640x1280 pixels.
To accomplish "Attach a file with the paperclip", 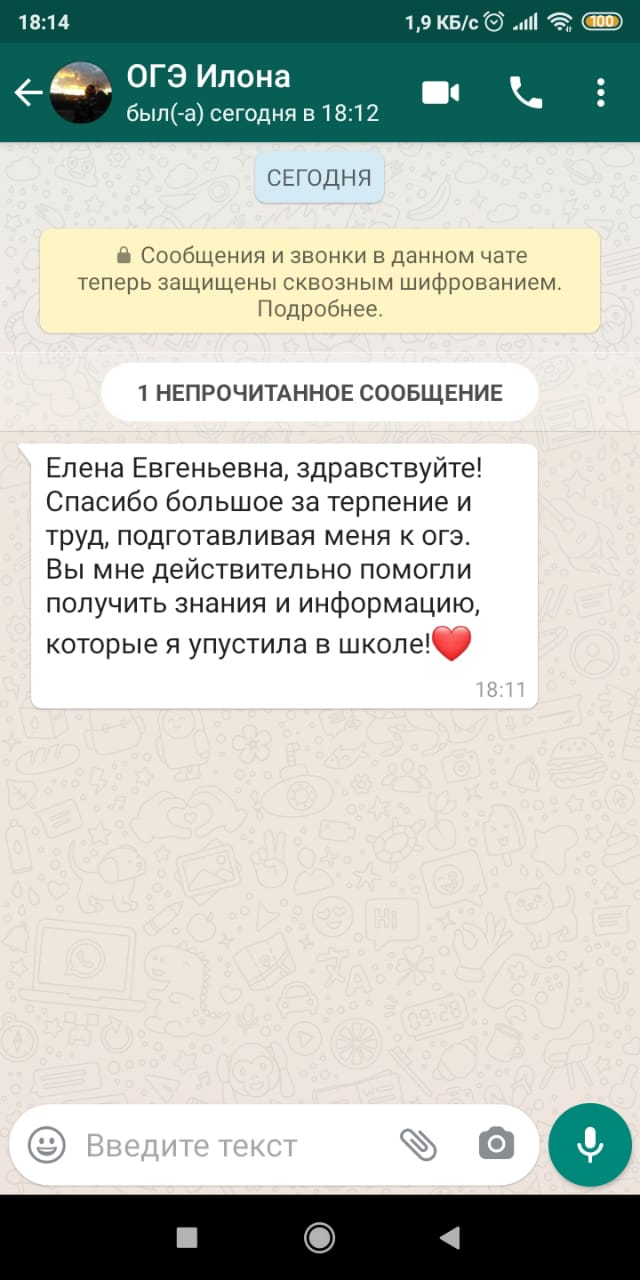I will pyautogui.click(x=418, y=1144).
